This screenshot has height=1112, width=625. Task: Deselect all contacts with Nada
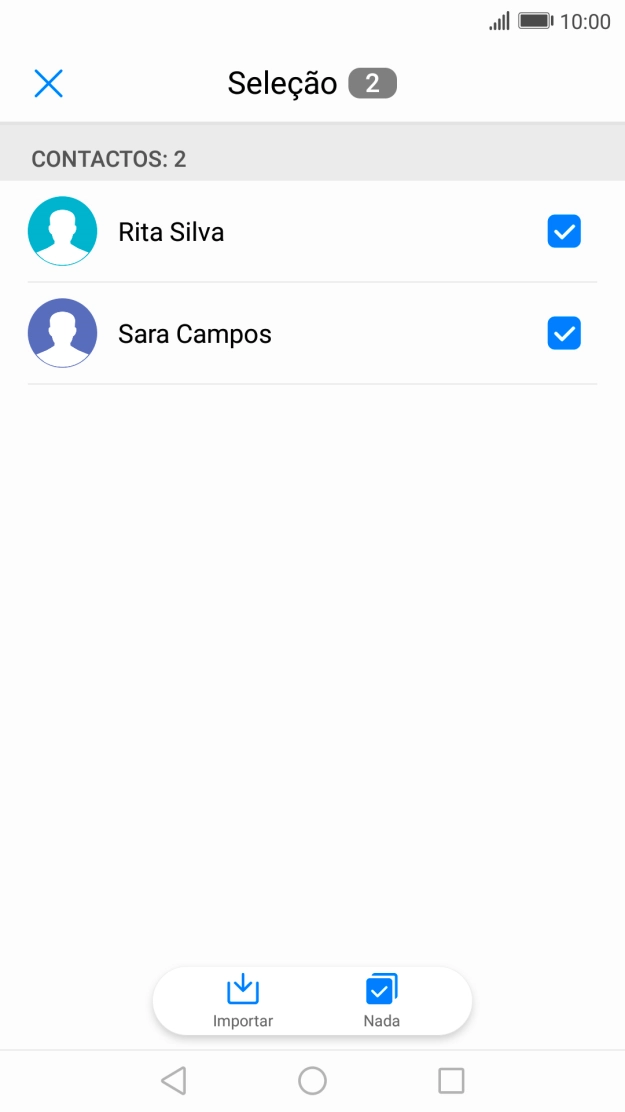pos(382,1001)
